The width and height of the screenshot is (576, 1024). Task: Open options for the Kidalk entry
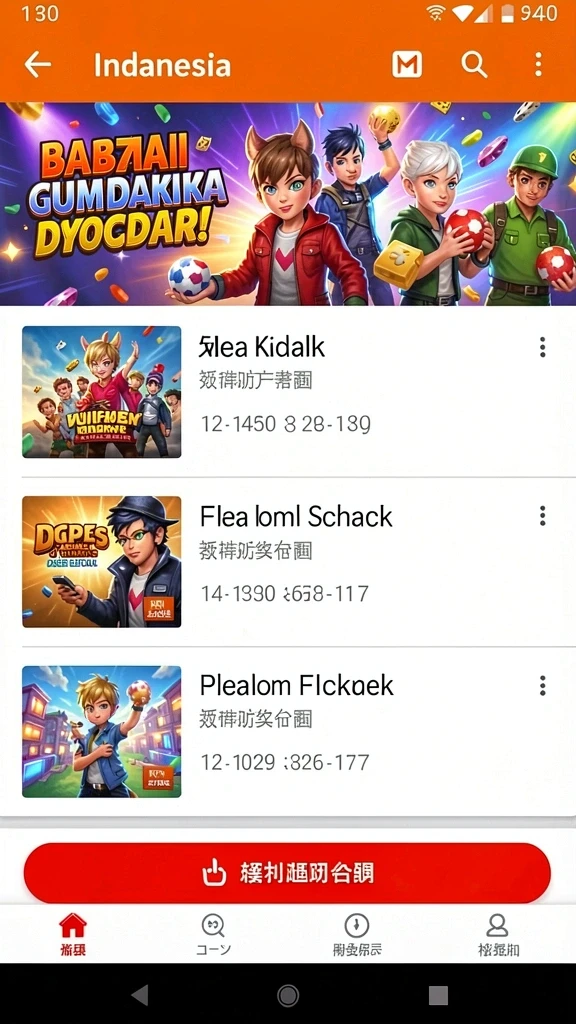click(542, 347)
